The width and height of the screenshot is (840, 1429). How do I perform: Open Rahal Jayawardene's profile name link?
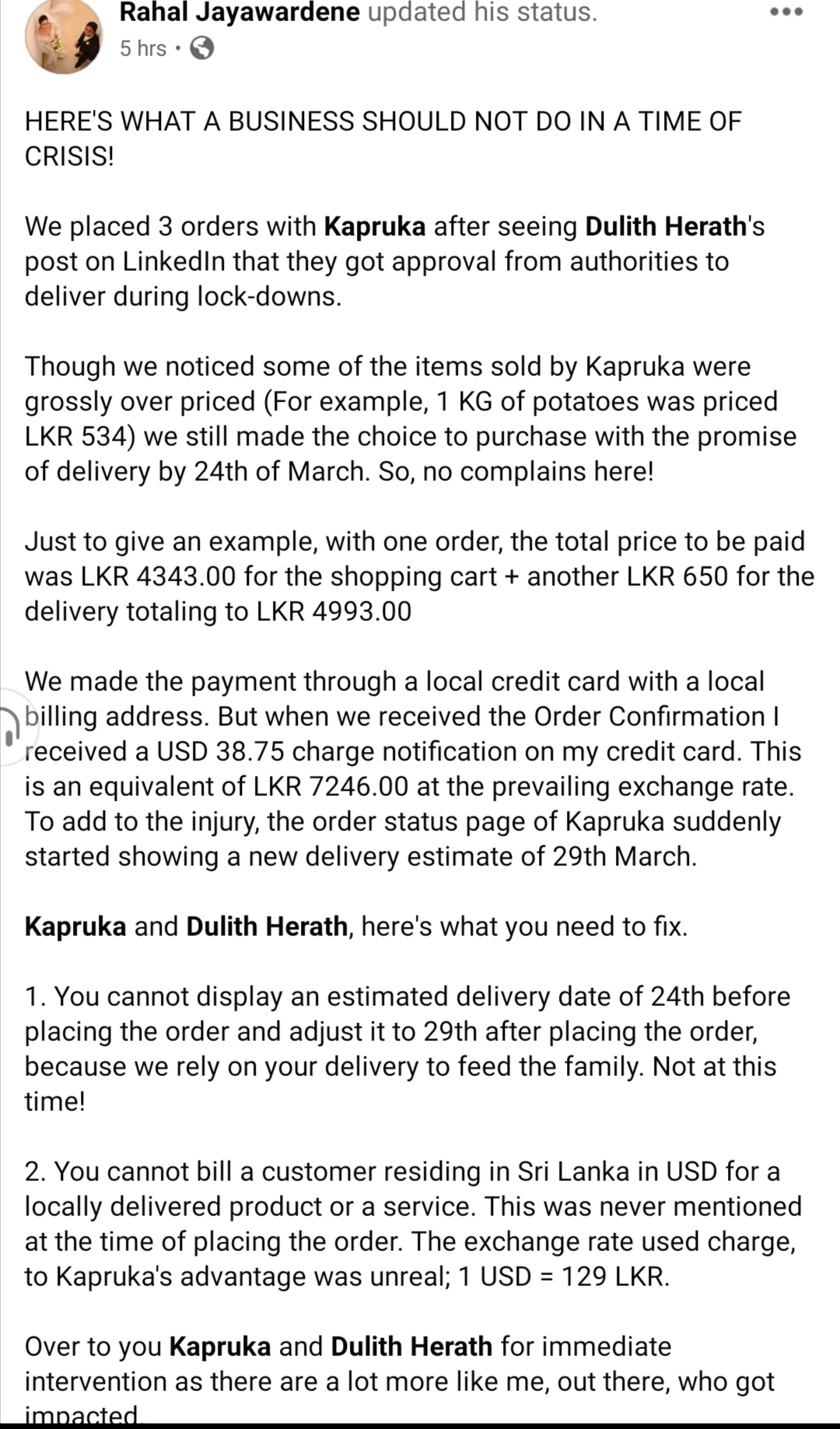240,12
